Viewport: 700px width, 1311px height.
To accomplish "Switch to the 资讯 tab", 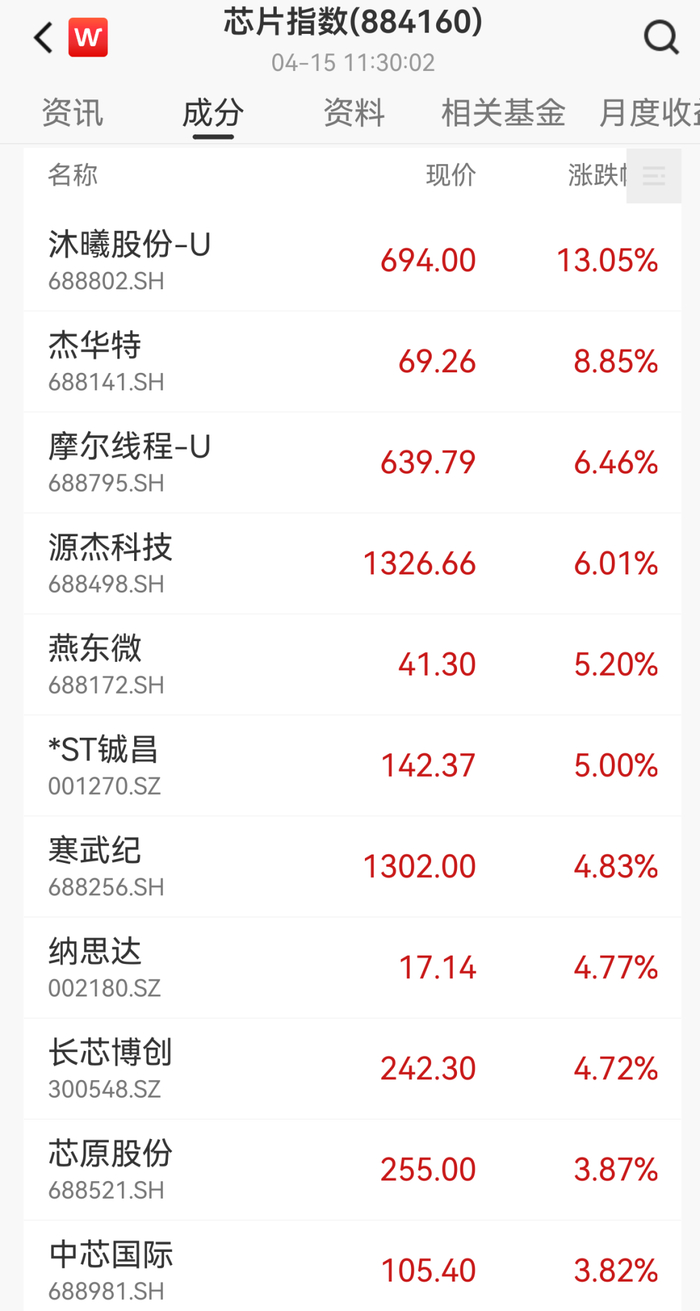I will (72, 113).
